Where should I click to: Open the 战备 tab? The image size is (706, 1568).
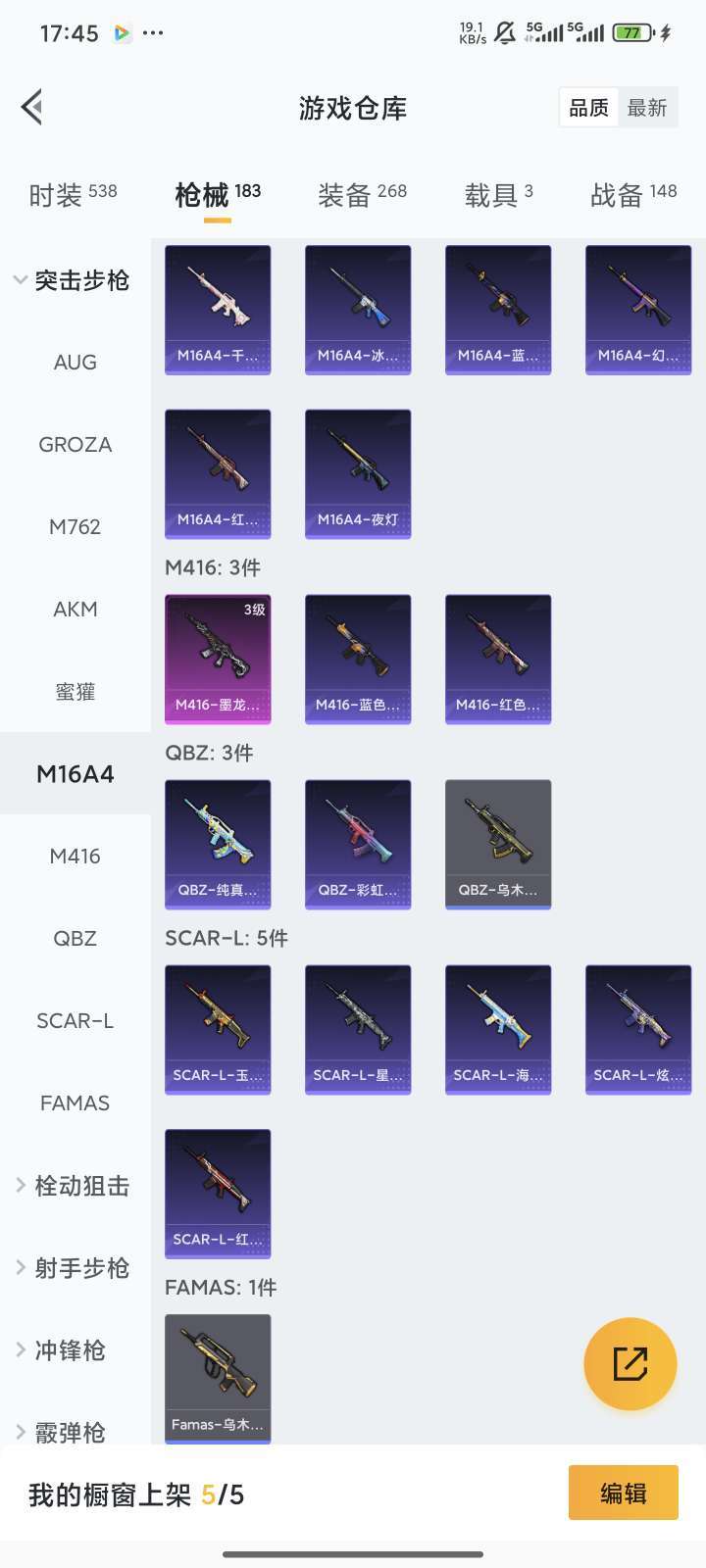coord(633,194)
